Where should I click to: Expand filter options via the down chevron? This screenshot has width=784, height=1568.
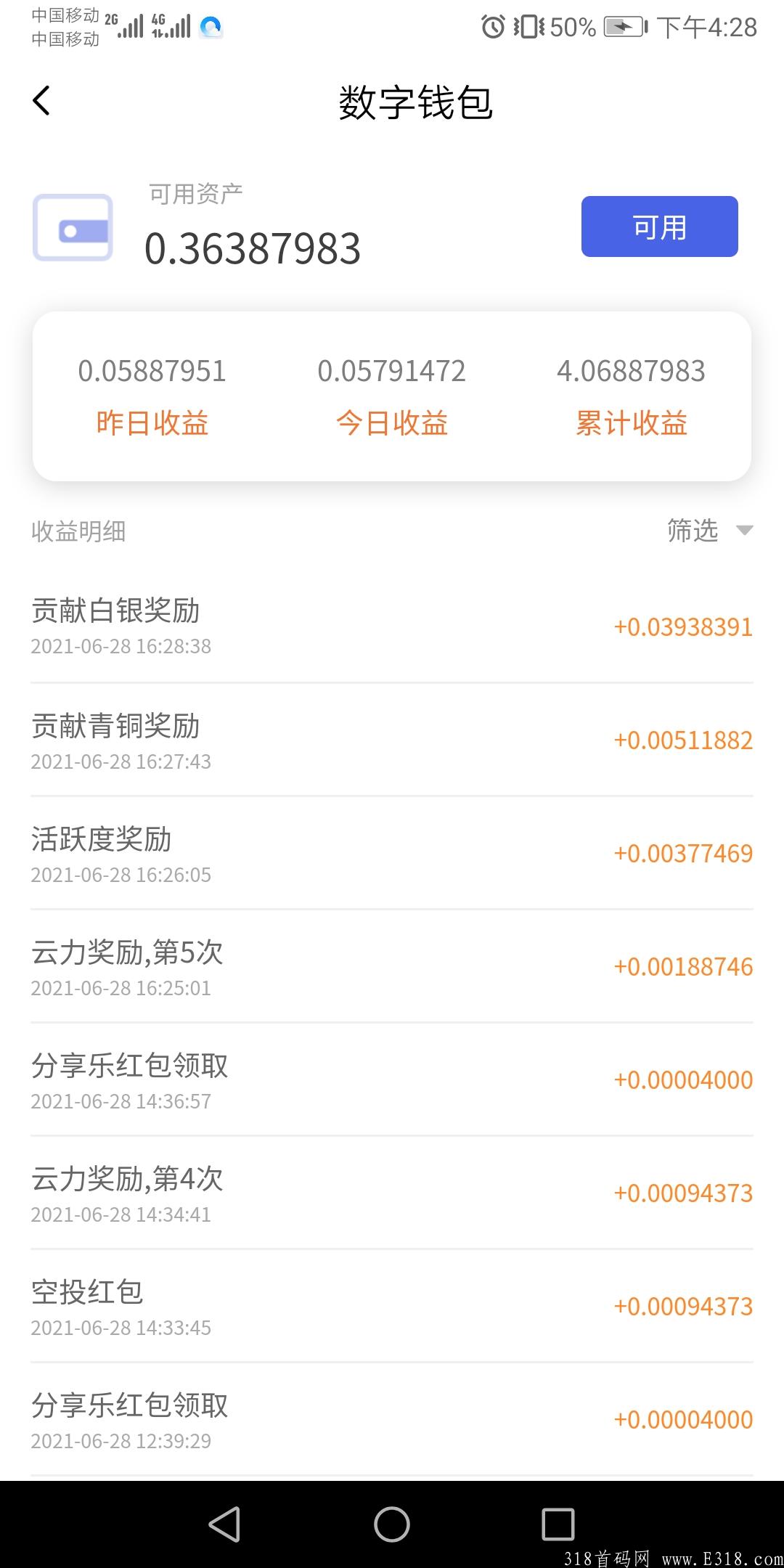tap(743, 531)
